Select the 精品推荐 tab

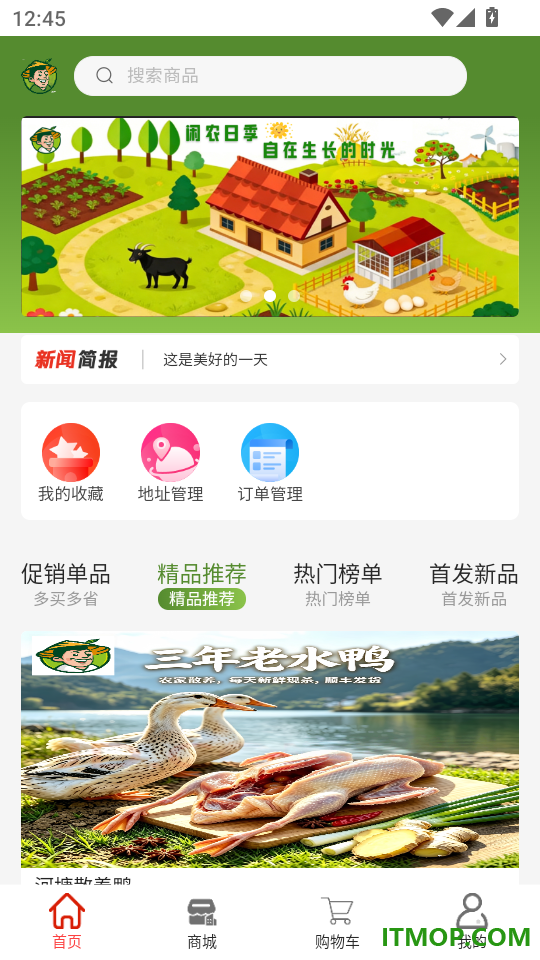(202, 585)
